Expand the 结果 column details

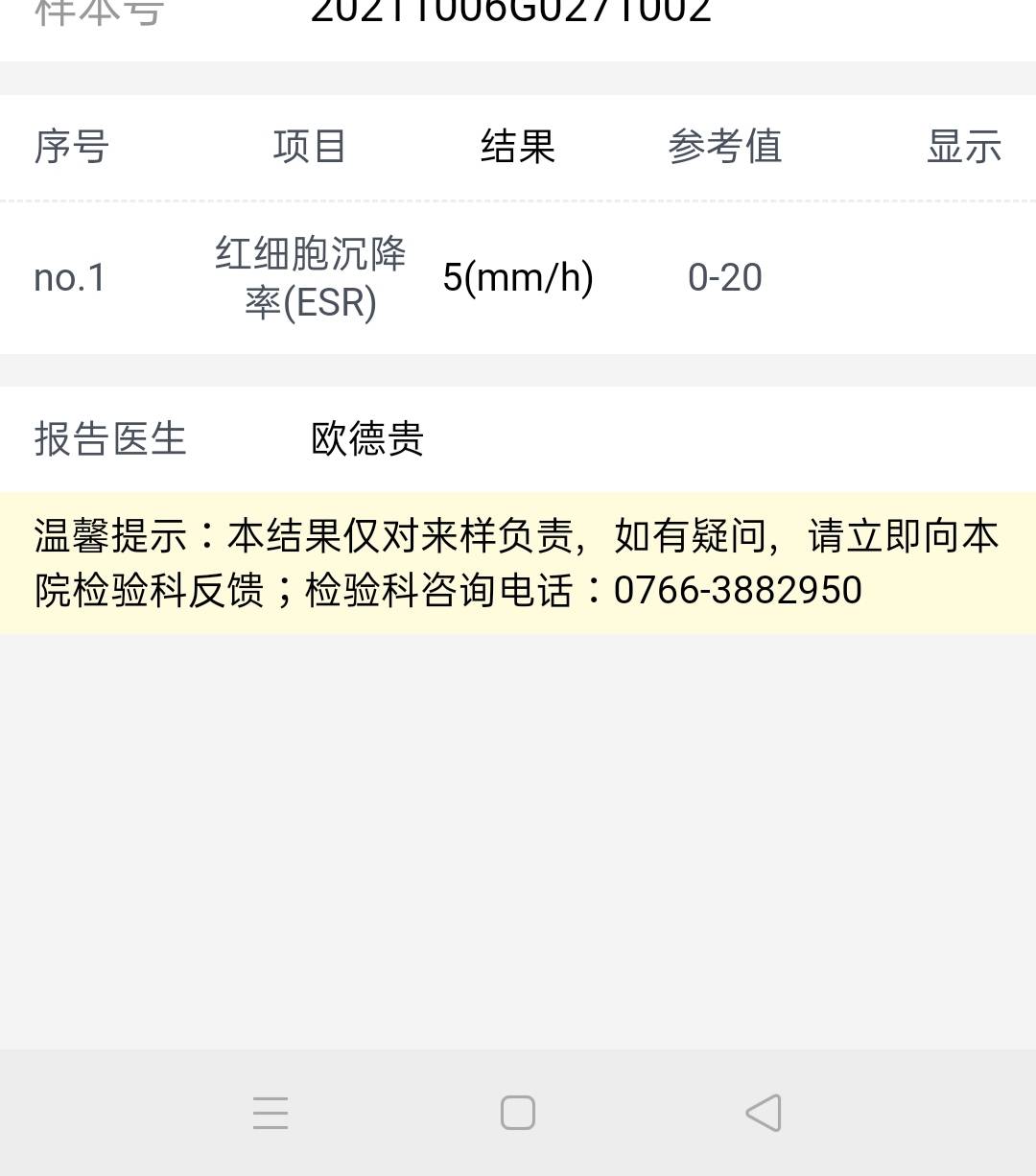[518, 147]
